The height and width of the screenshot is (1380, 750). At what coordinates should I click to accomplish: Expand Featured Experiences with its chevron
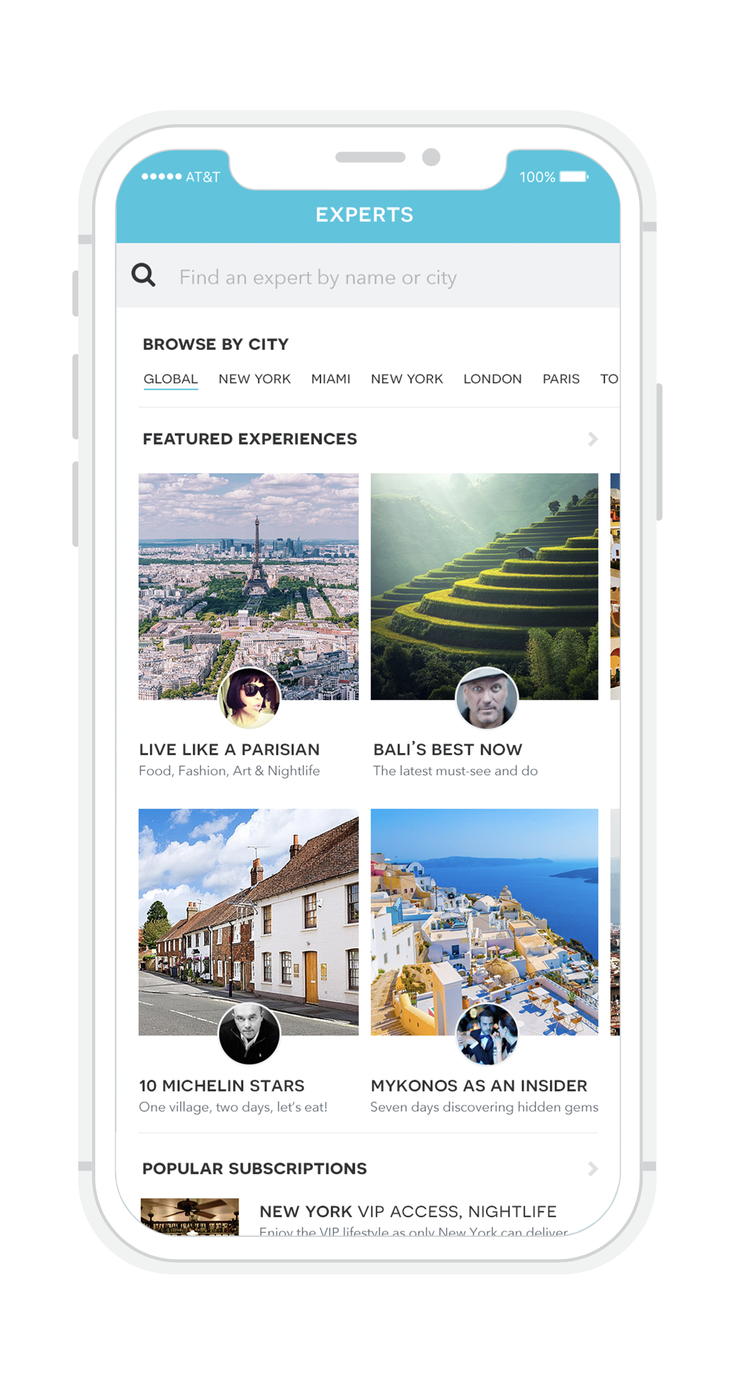[593, 439]
